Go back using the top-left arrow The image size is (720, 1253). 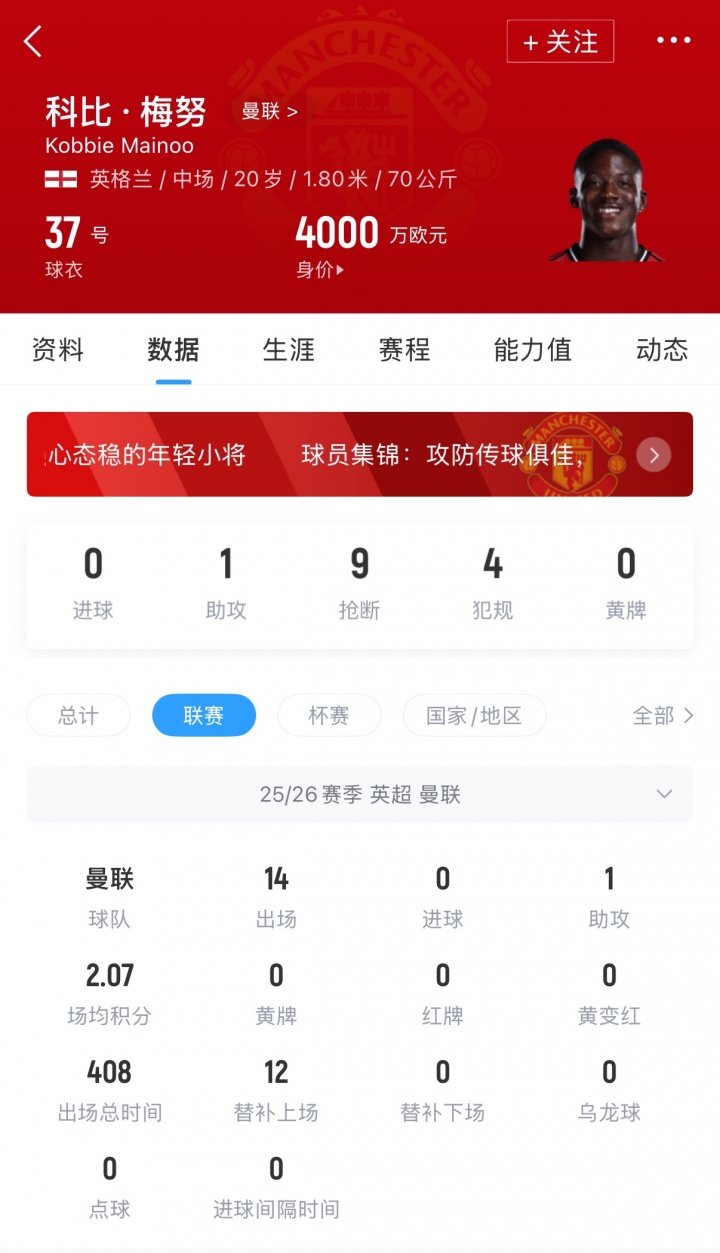pyautogui.click(x=34, y=42)
